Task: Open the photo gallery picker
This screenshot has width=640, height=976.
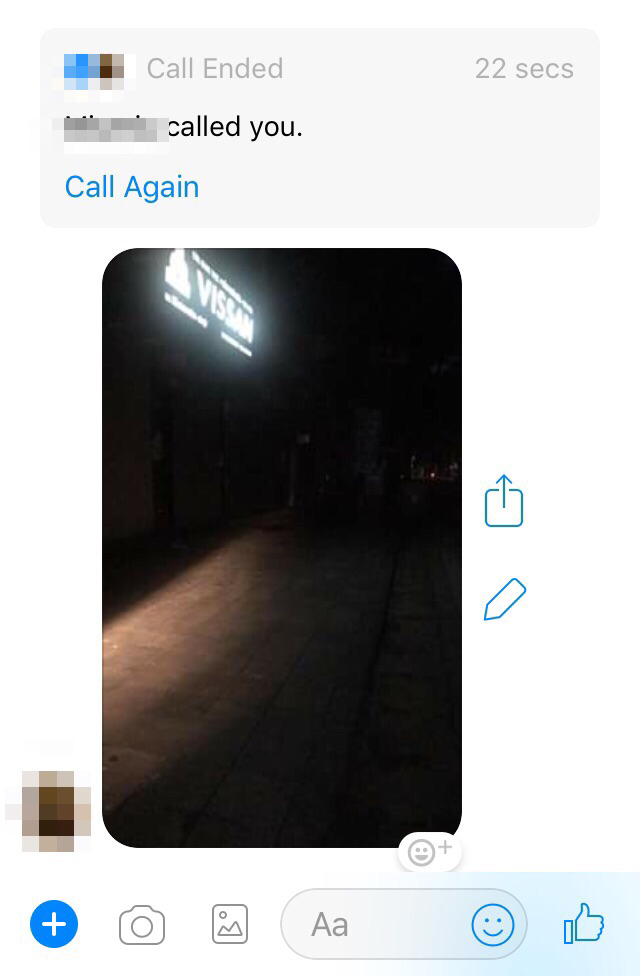Action: 230,925
